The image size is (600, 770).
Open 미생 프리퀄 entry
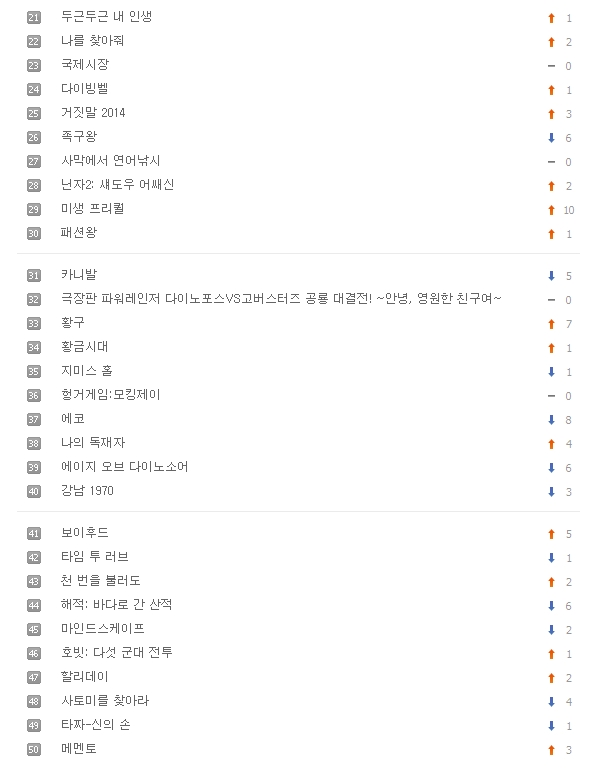(92, 209)
